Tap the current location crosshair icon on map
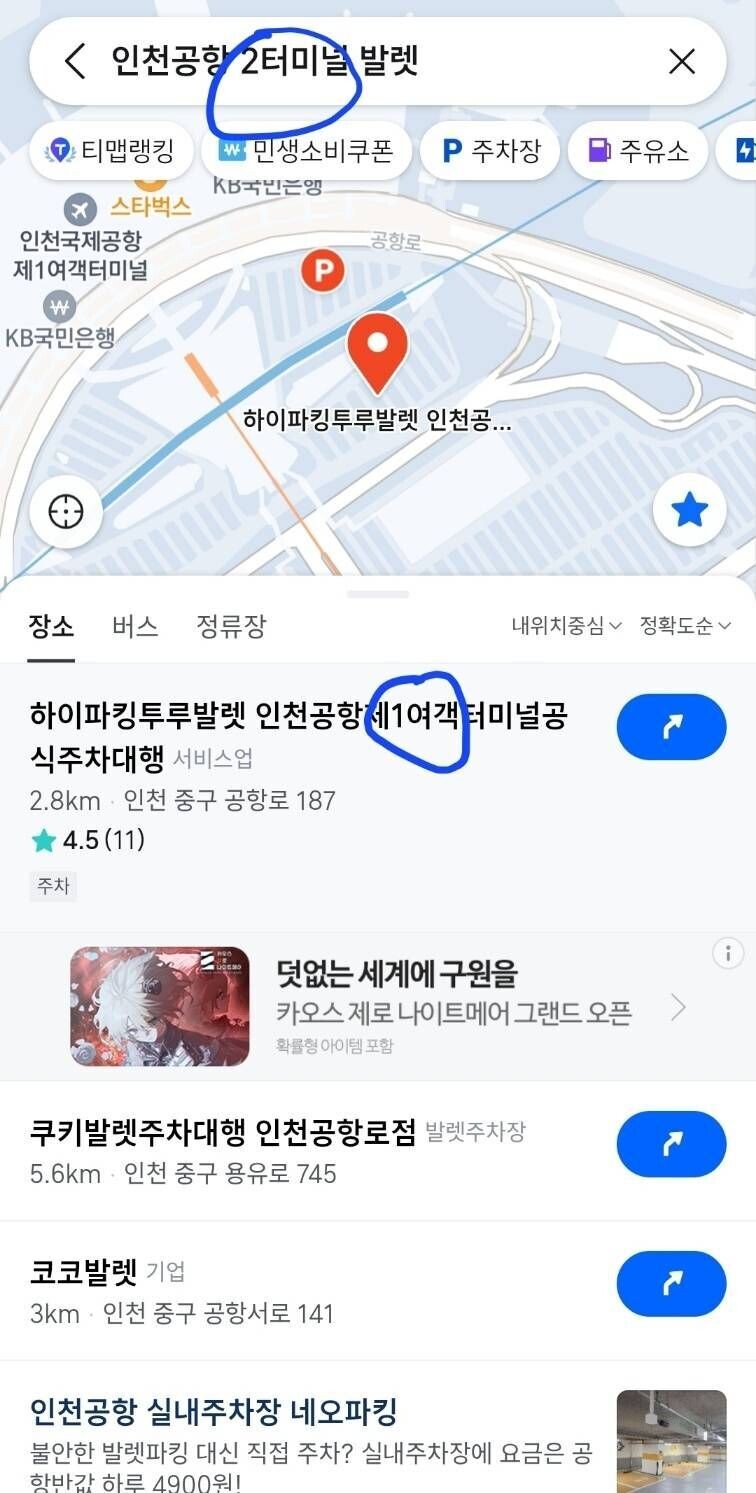Viewport: 756px width, 1493px height. pos(65,511)
